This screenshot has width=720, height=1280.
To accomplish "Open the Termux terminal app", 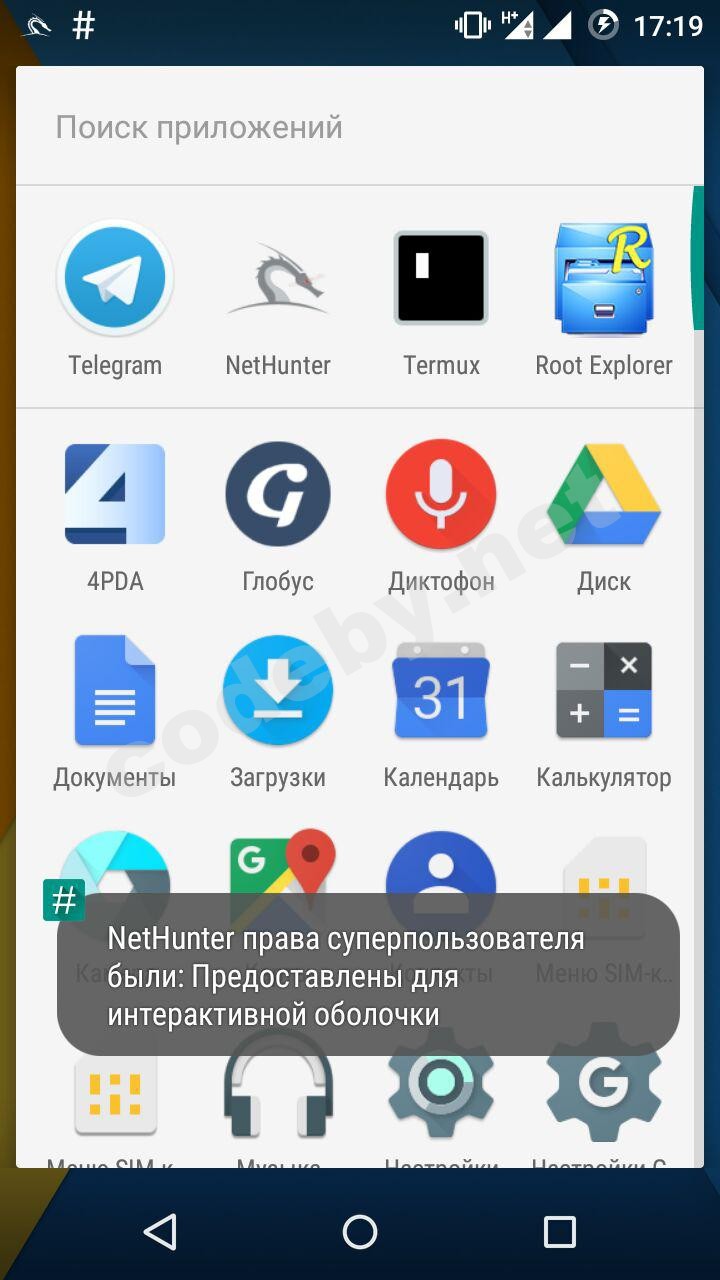I will [441, 279].
